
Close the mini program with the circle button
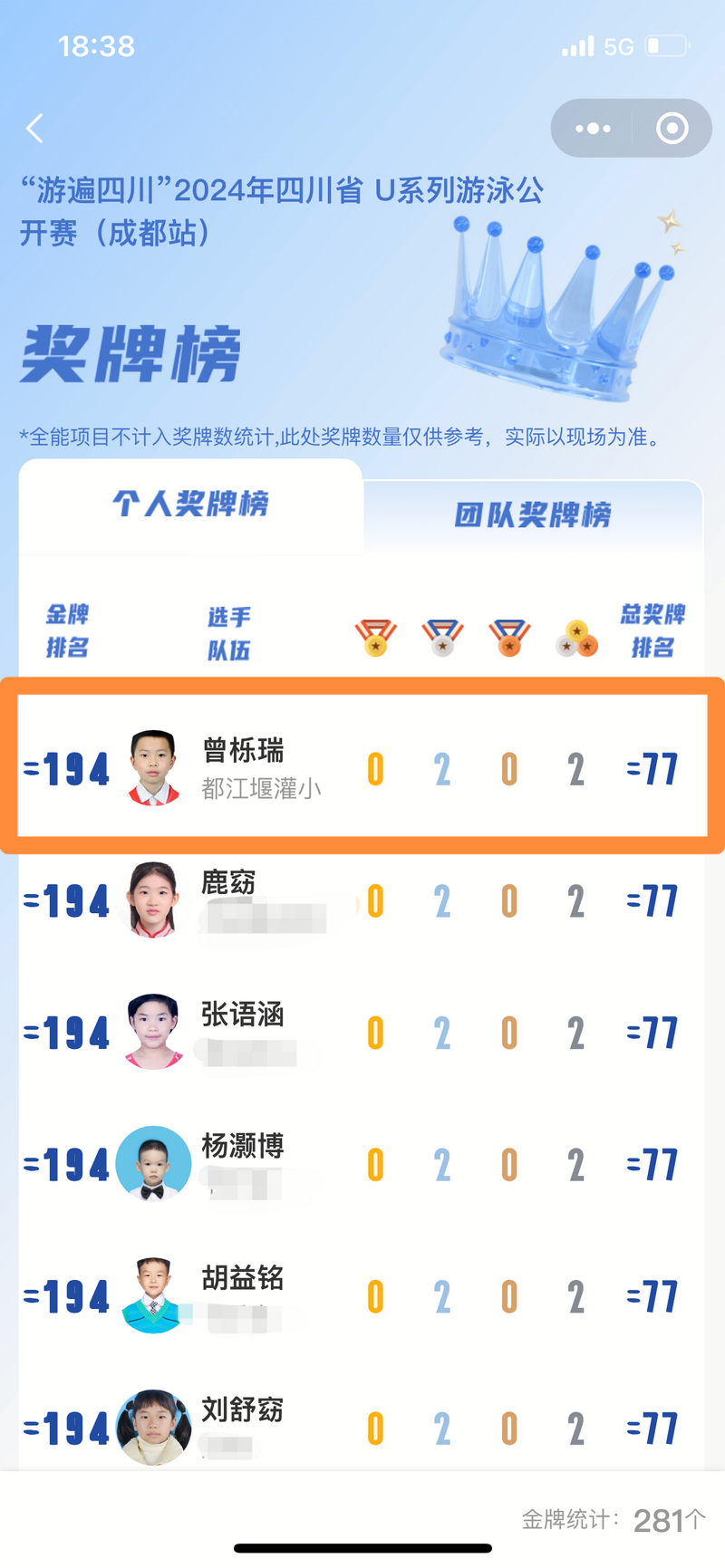[x=672, y=129]
